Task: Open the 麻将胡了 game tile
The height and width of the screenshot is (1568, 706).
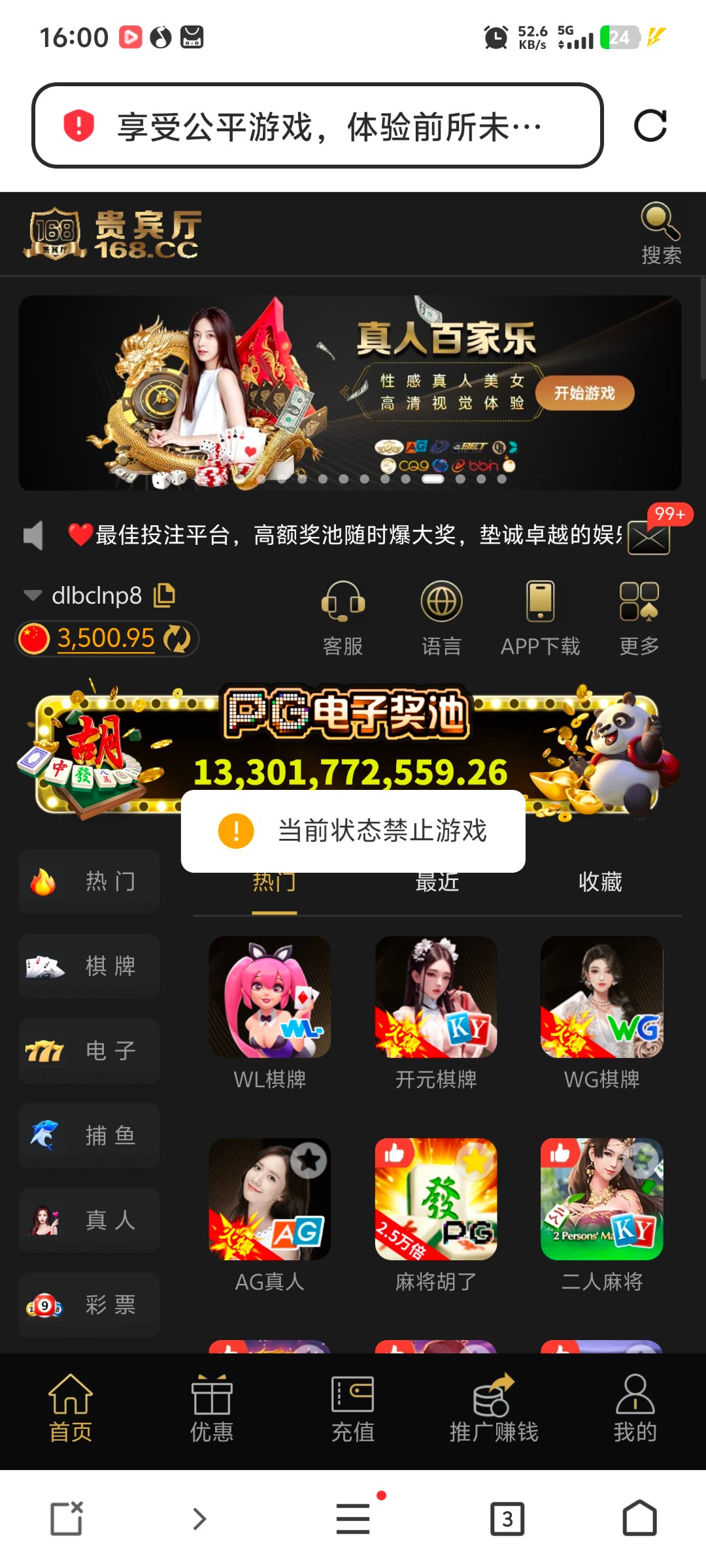Action: click(435, 1200)
